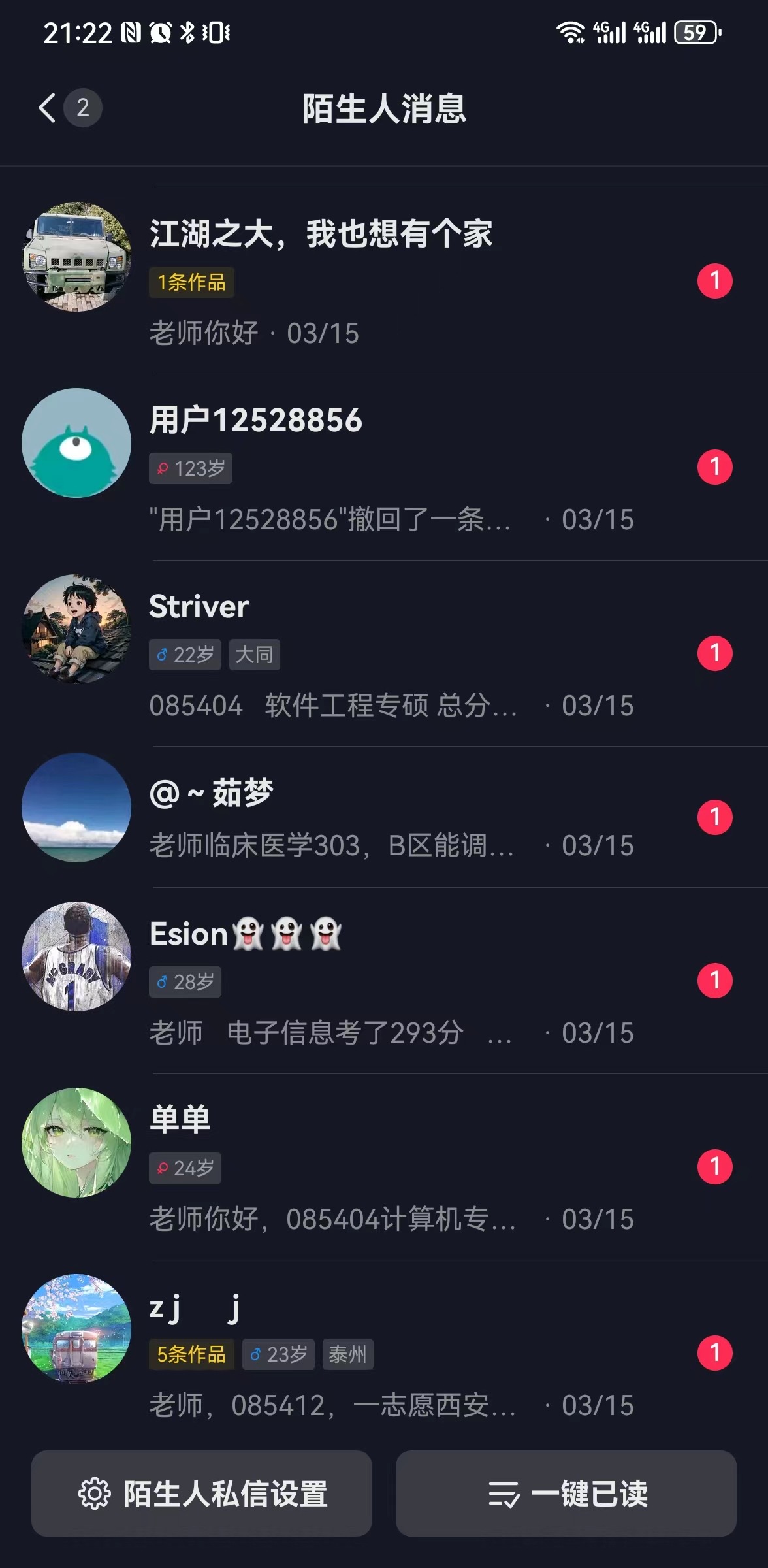Tap the back chevron at top left
This screenshot has height=1568, width=768.
[x=45, y=108]
